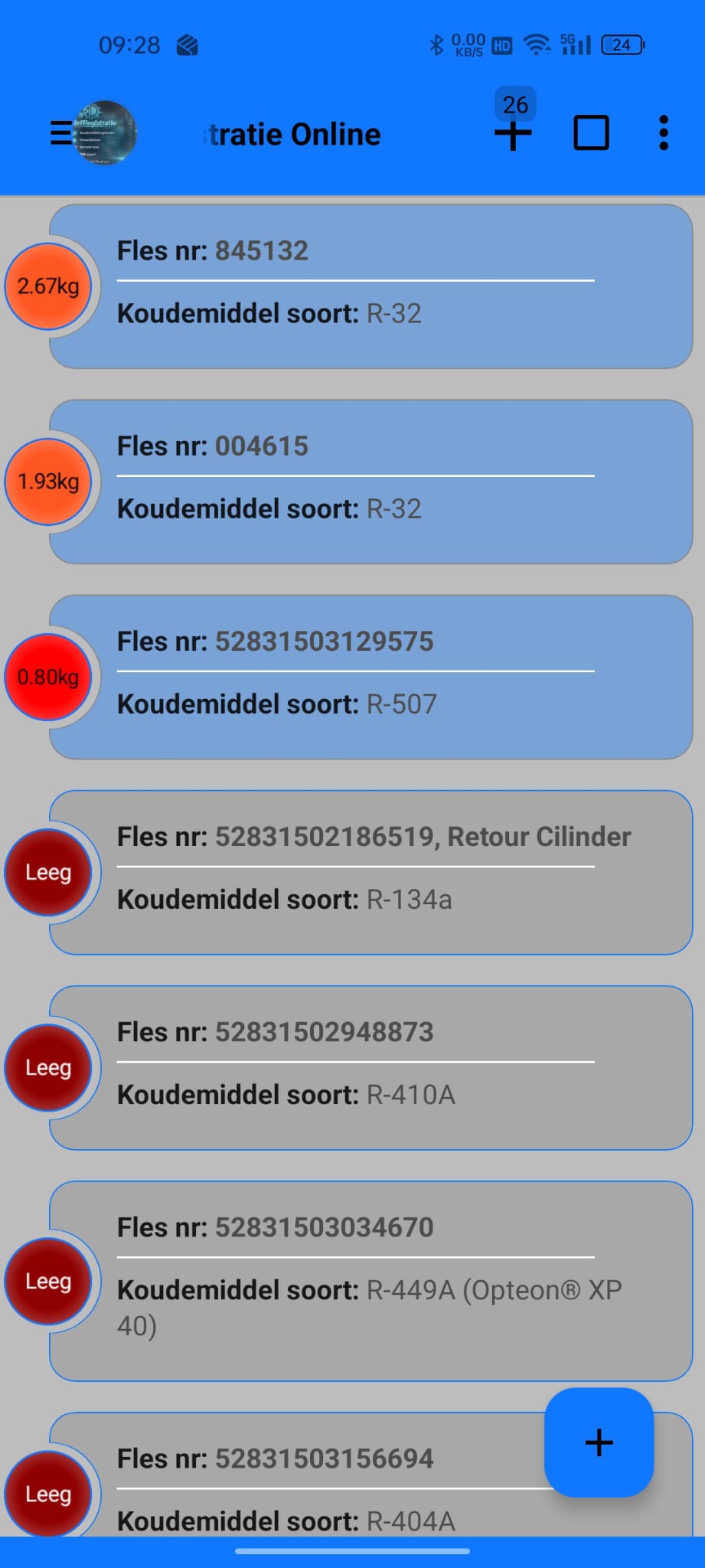Open the navigation hamburger menu
Image resolution: width=705 pixels, height=1568 pixels.
click(x=60, y=132)
